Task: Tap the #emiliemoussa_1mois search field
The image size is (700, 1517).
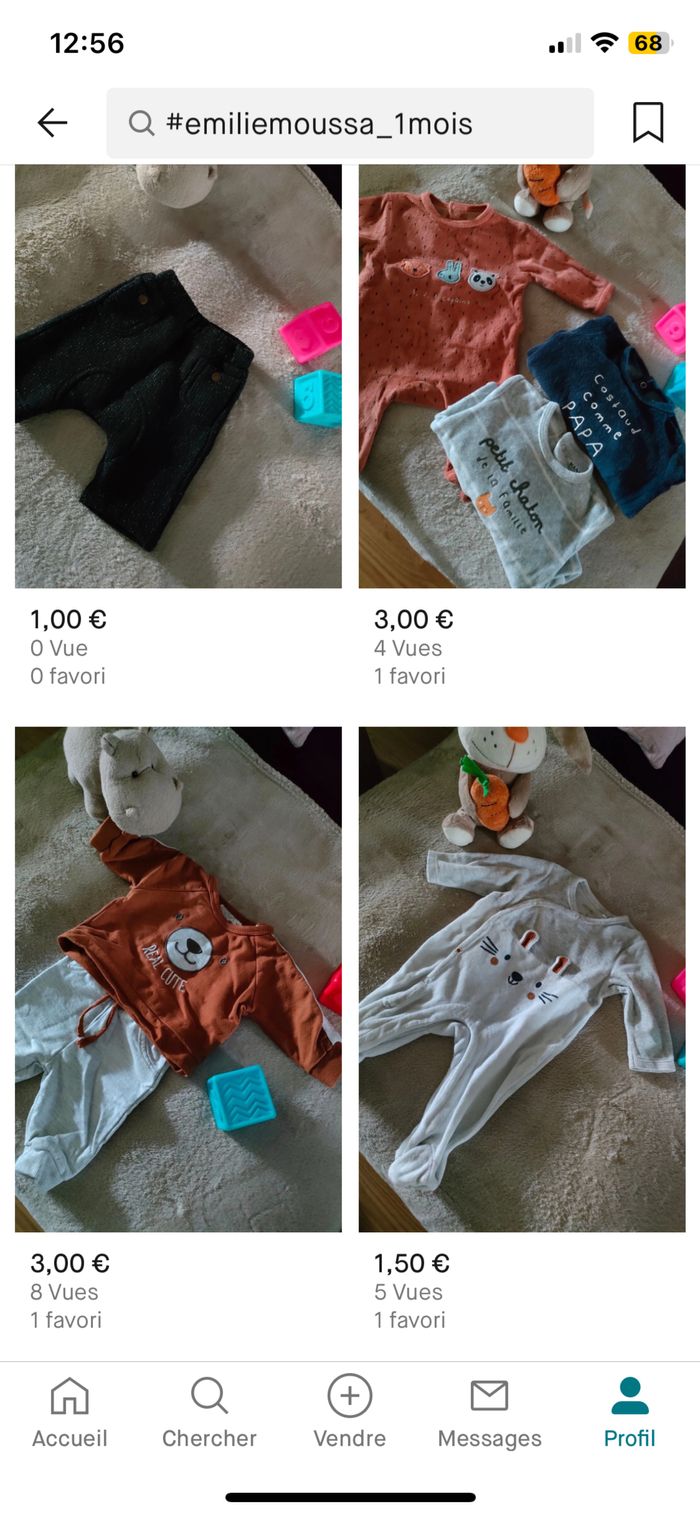Action: tap(350, 123)
